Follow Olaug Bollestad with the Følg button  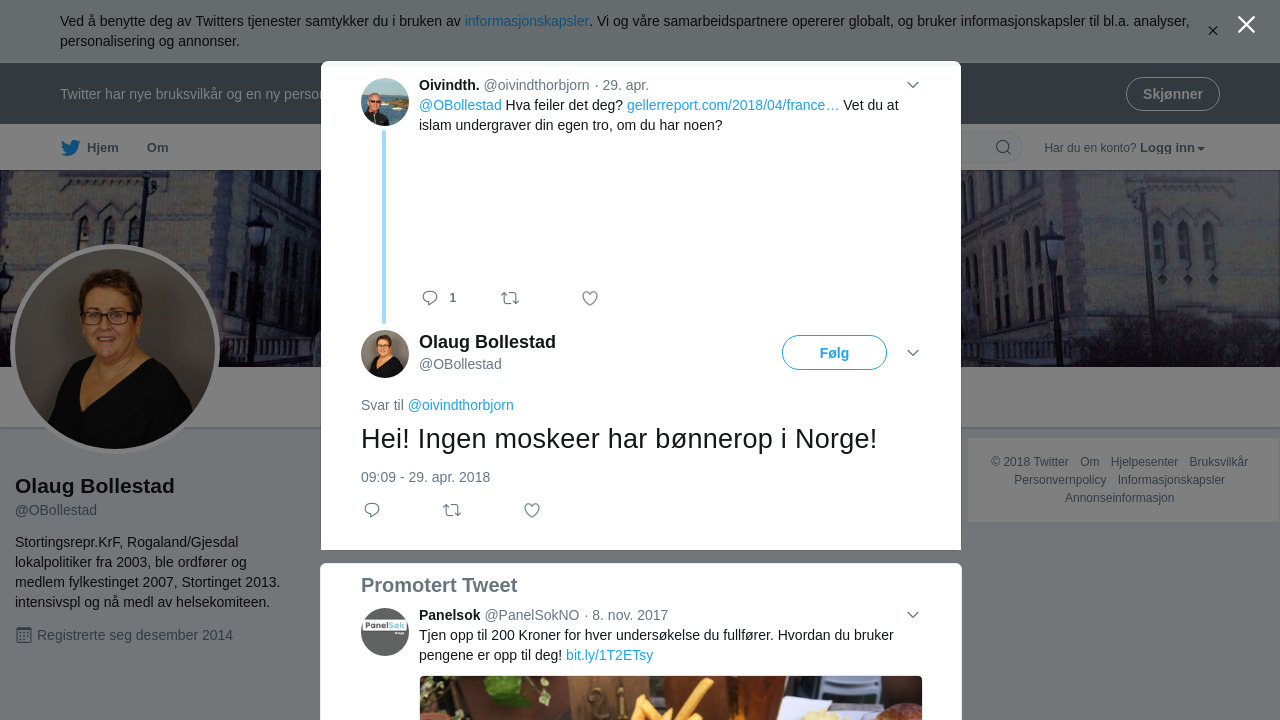(x=834, y=353)
